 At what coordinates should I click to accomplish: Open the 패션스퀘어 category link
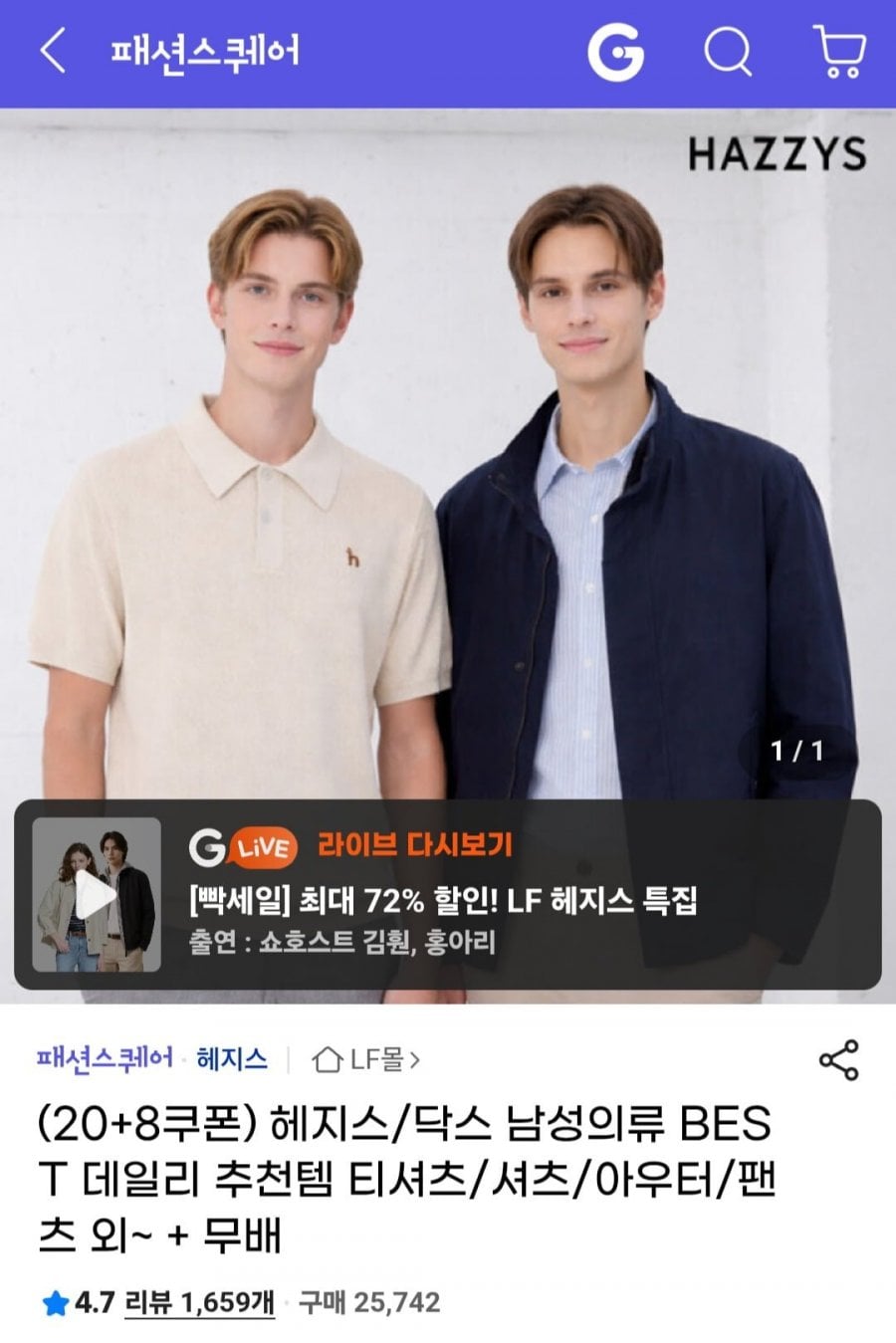point(105,1058)
